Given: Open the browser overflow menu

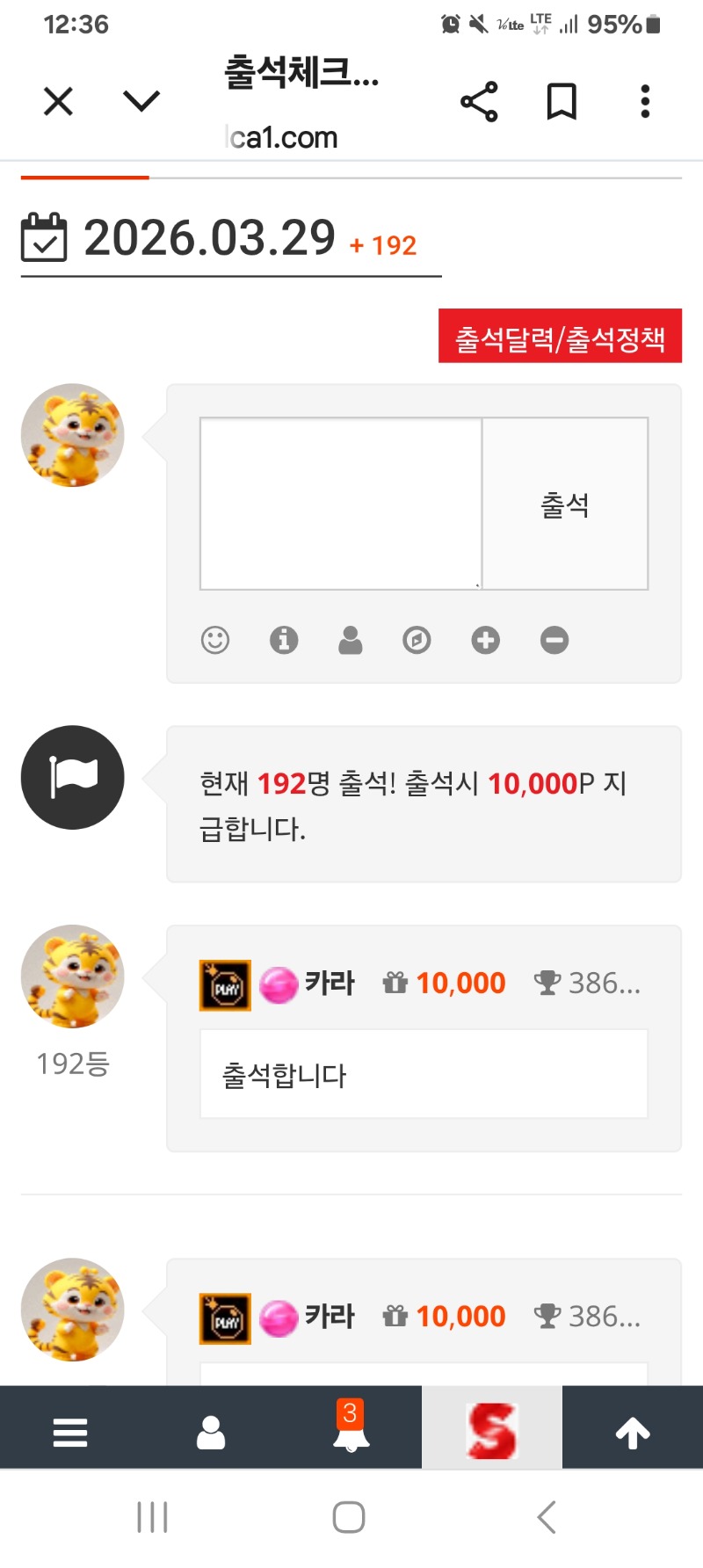Looking at the screenshot, I should 645,102.
